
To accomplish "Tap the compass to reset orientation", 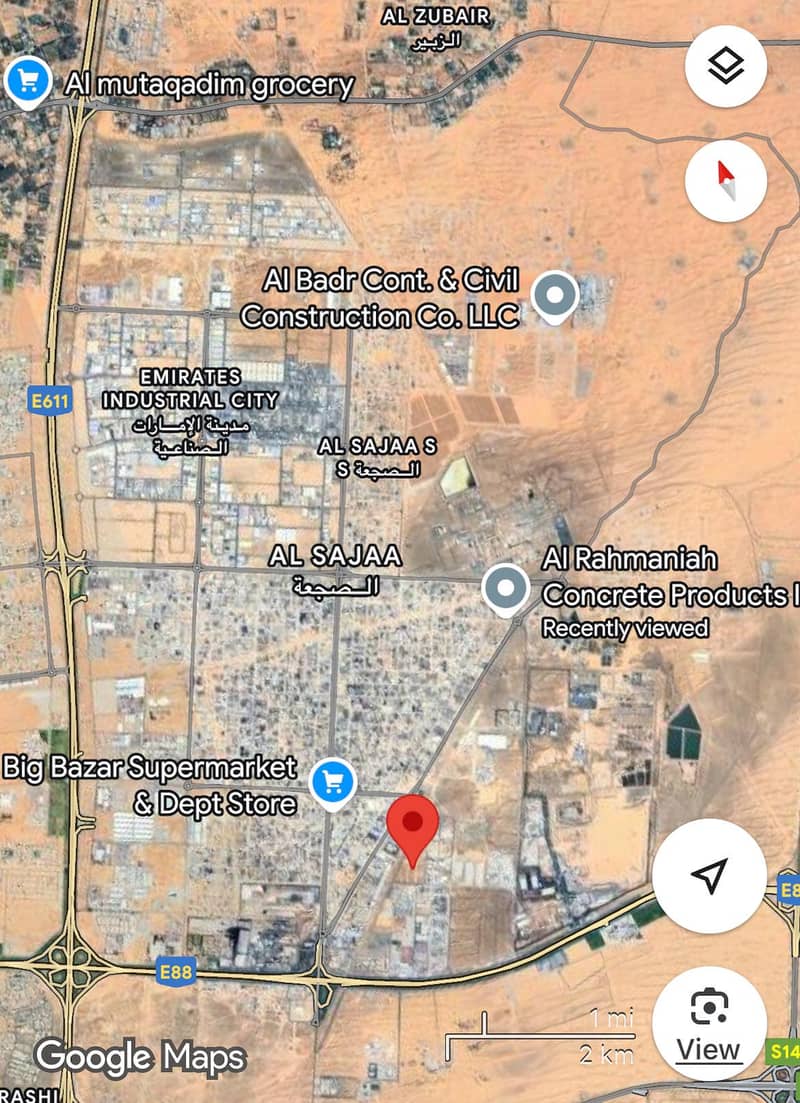I will pyautogui.click(x=727, y=181).
